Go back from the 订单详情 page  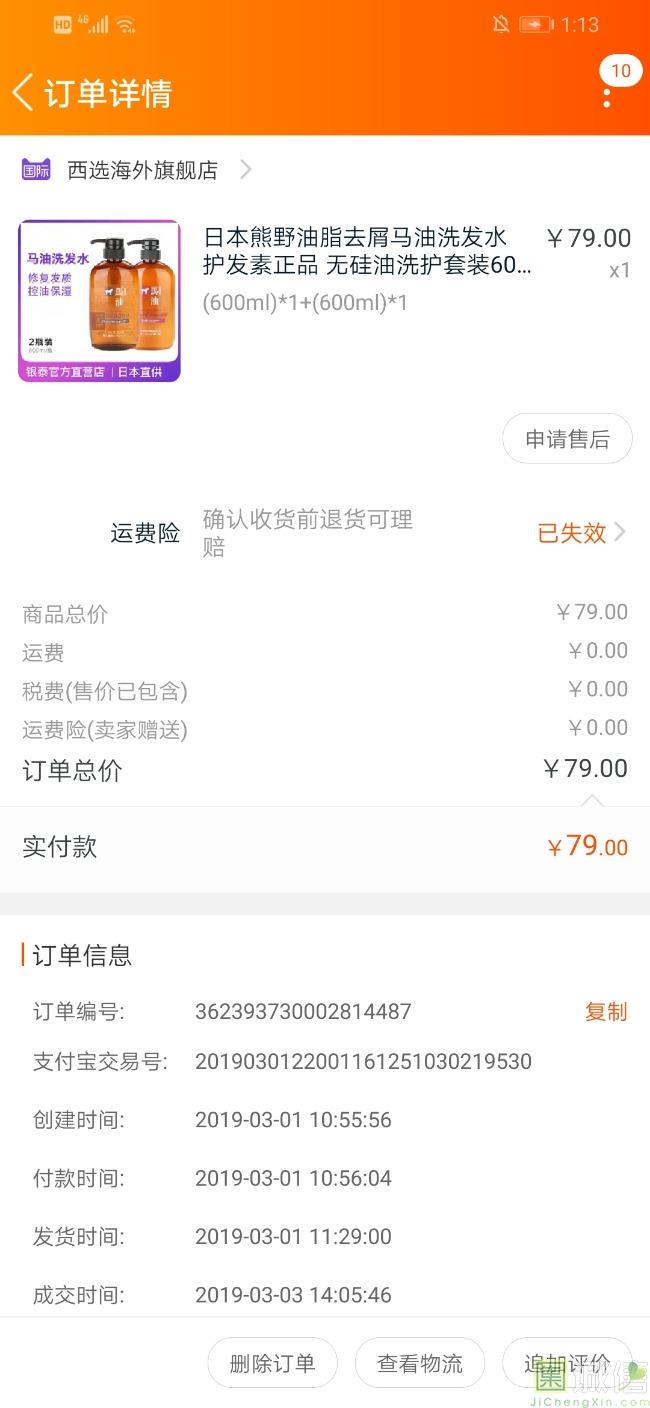point(23,93)
